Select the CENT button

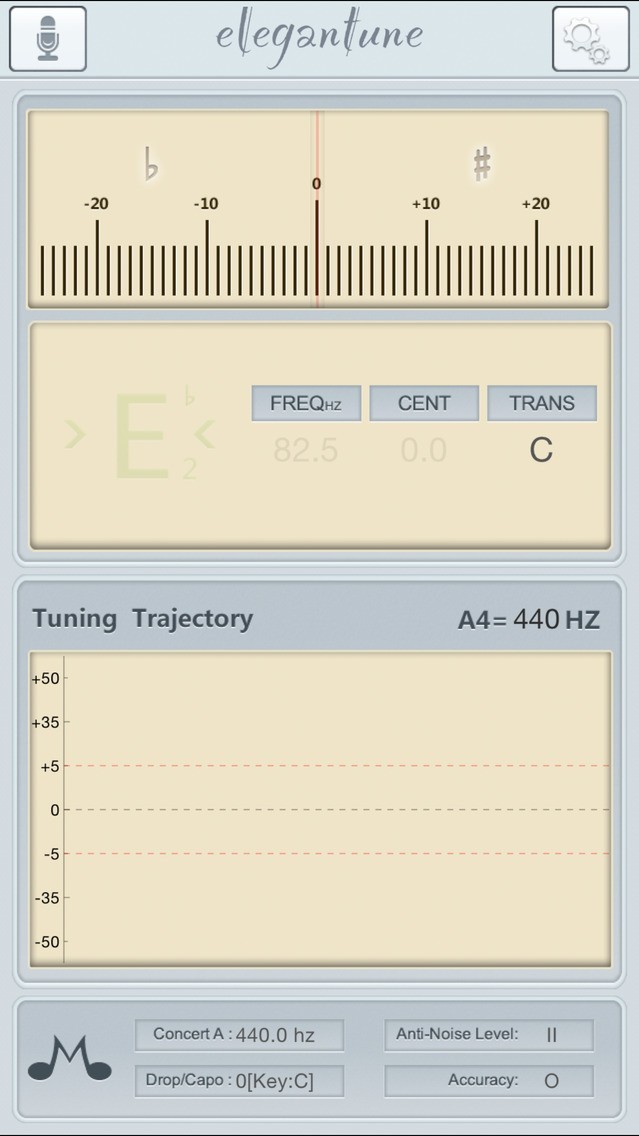pyautogui.click(x=424, y=403)
